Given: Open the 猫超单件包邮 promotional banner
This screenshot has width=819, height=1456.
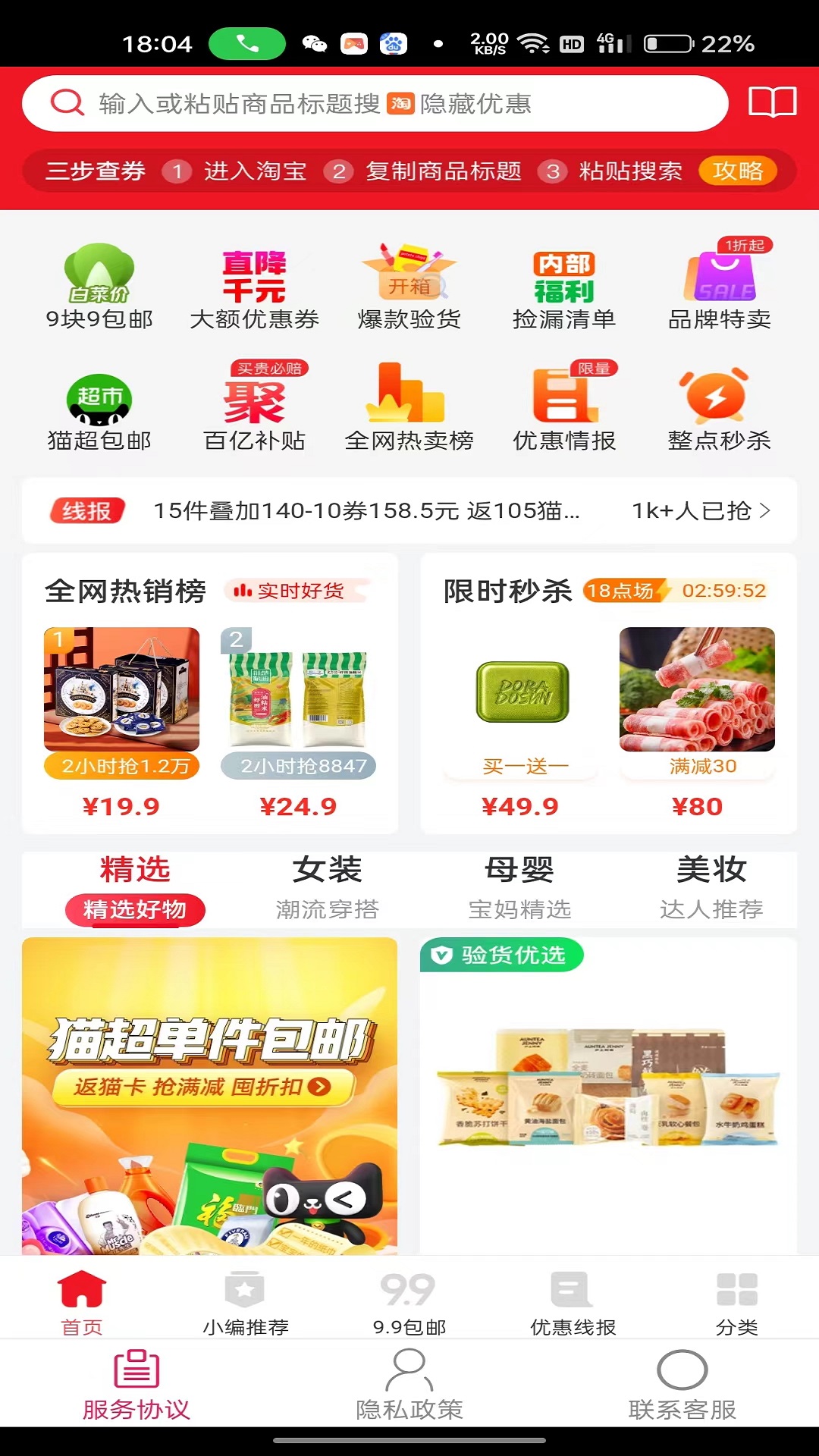Looking at the screenshot, I should tap(210, 1092).
